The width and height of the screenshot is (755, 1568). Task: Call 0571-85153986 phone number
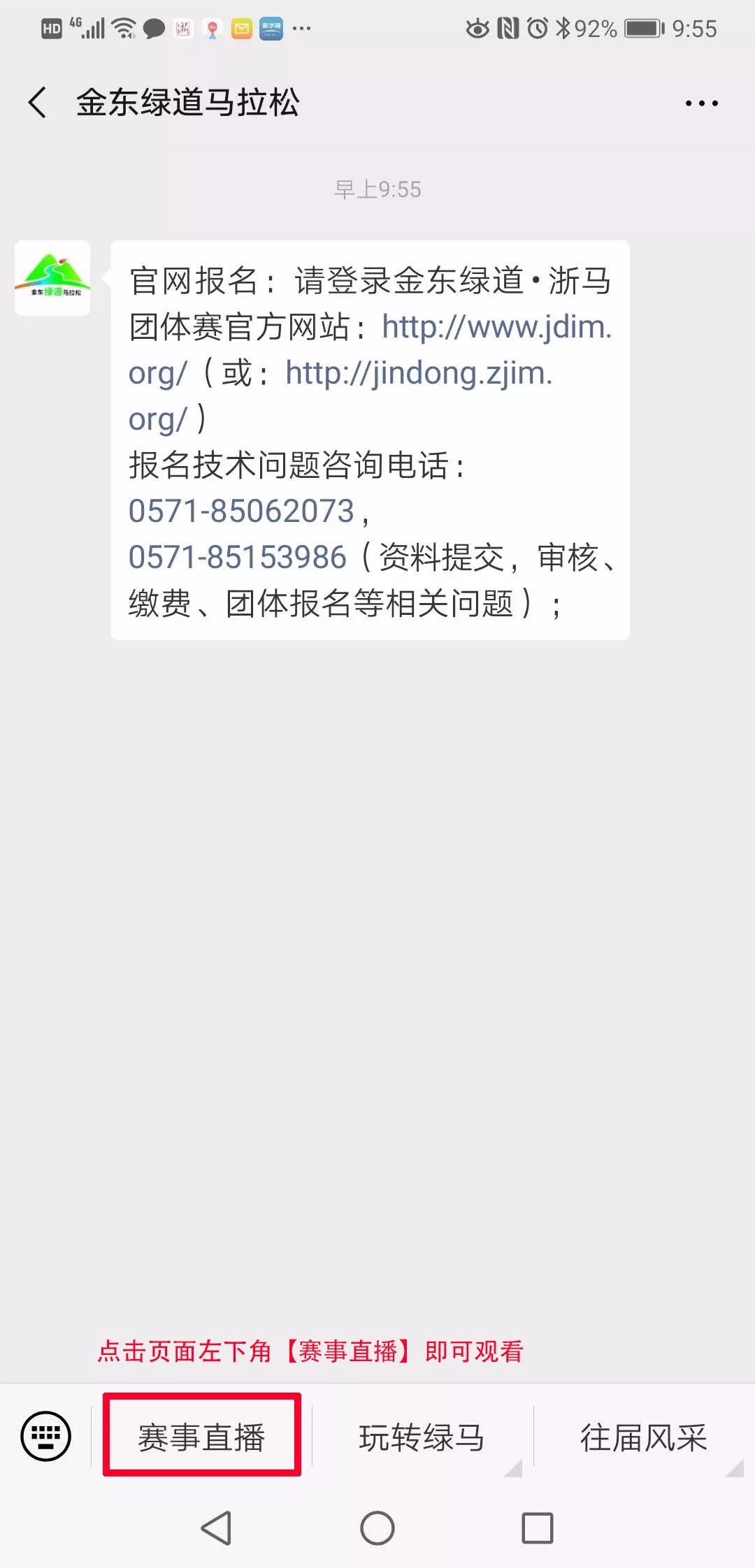[238, 557]
